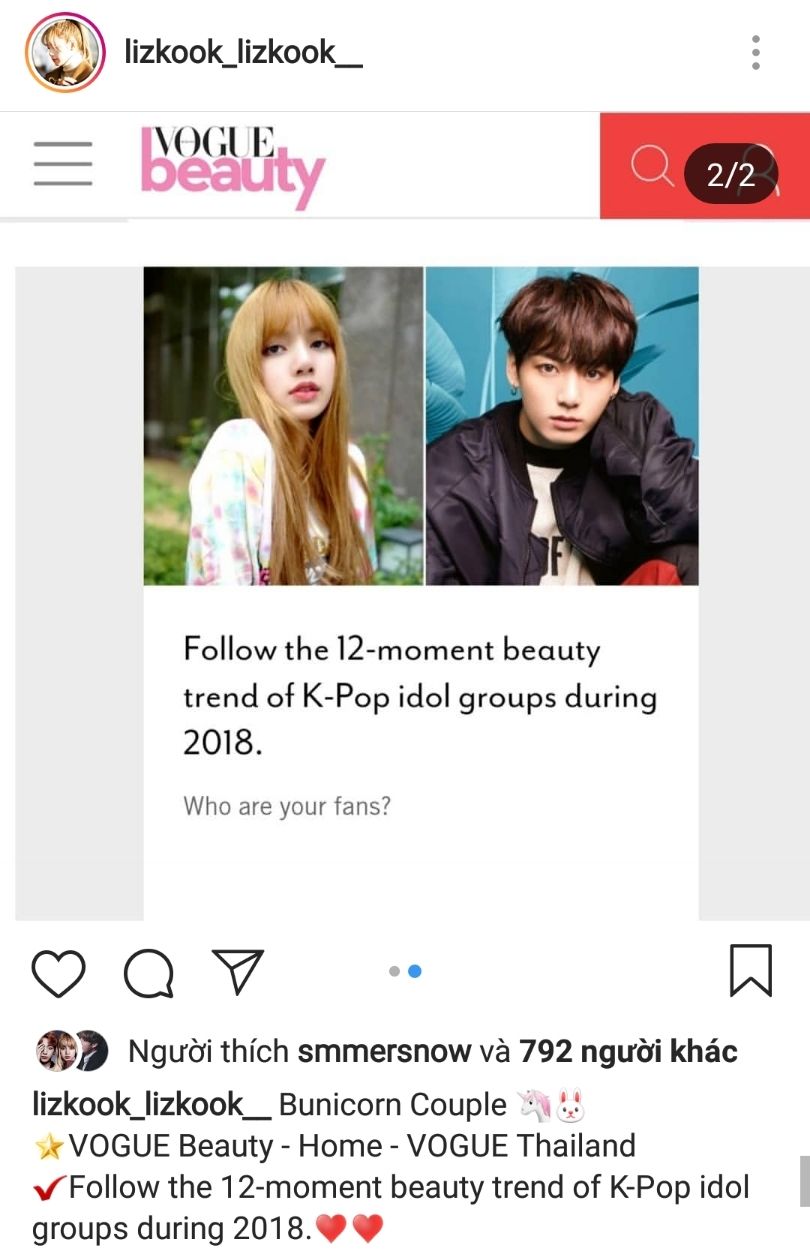See the 792 others who liked
Image resolution: width=810 pixels, height=1250 pixels.
tap(628, 1051)
